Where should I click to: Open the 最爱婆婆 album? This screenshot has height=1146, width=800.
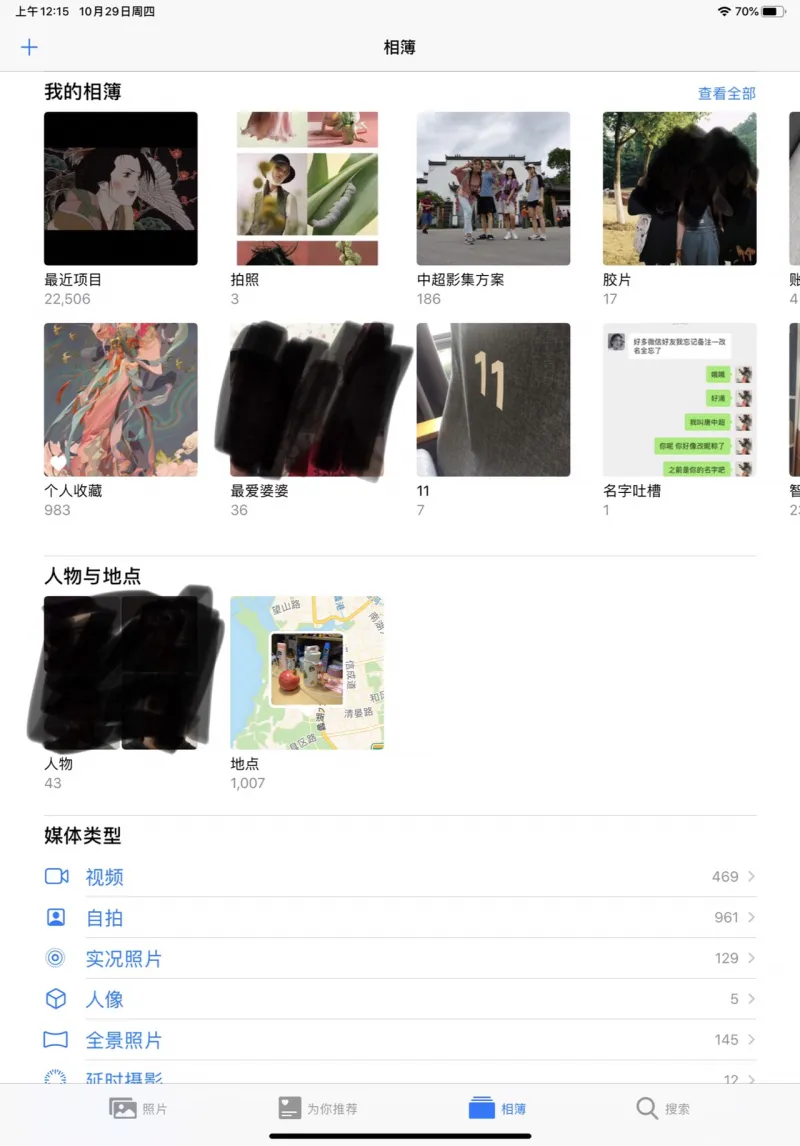tap(307, 399)
